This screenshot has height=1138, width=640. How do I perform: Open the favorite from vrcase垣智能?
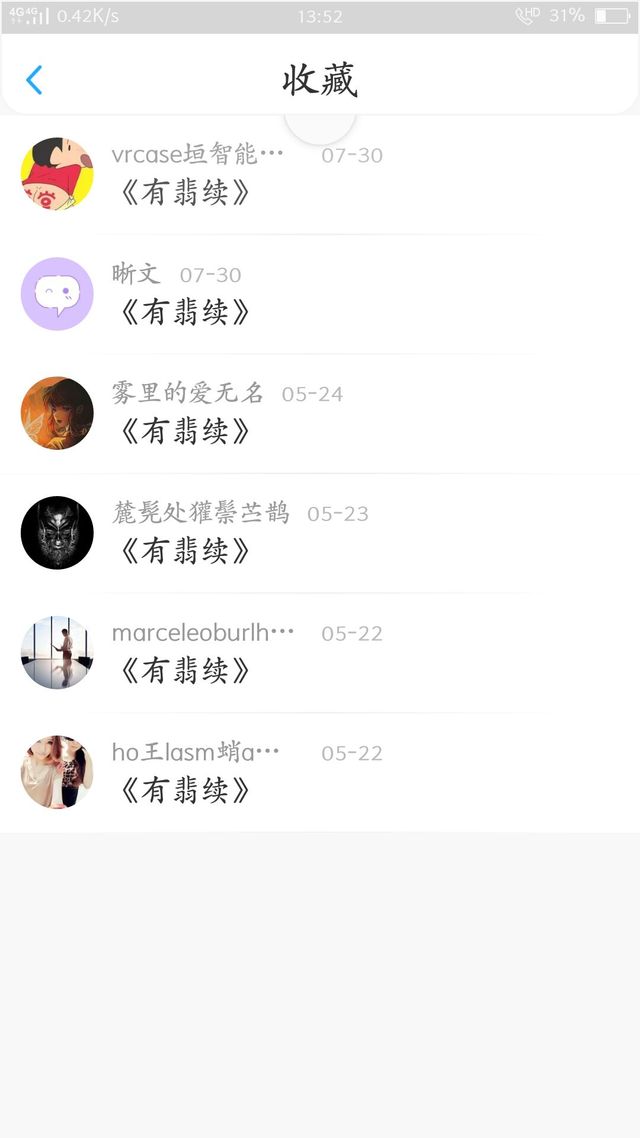[x=320, y=174]
